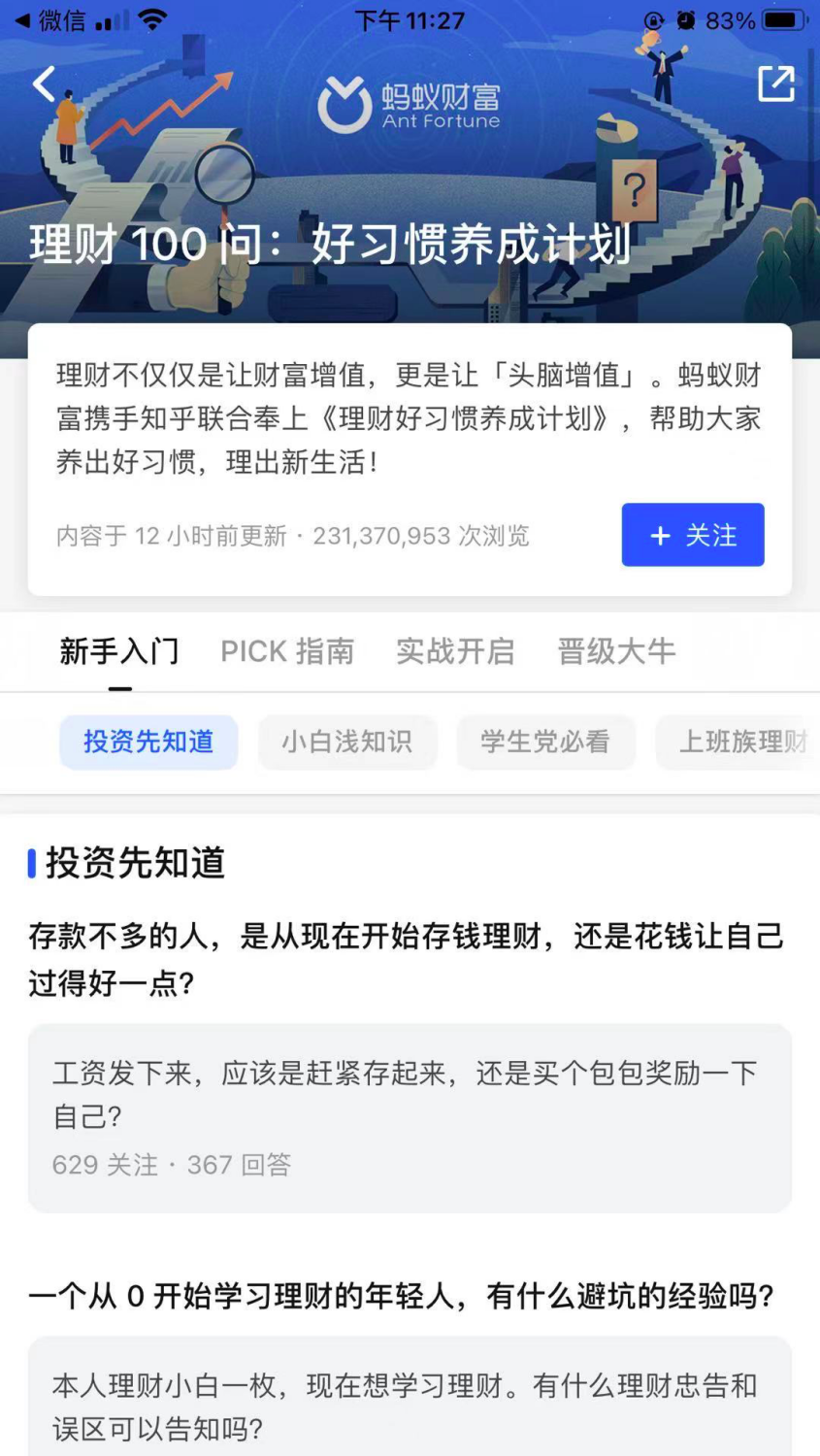The height and width of the screenshot is (1456, 820).
Task: Open question 一个从 0 开始学习理财的年轻人
Action: (x=401, y=1296)
